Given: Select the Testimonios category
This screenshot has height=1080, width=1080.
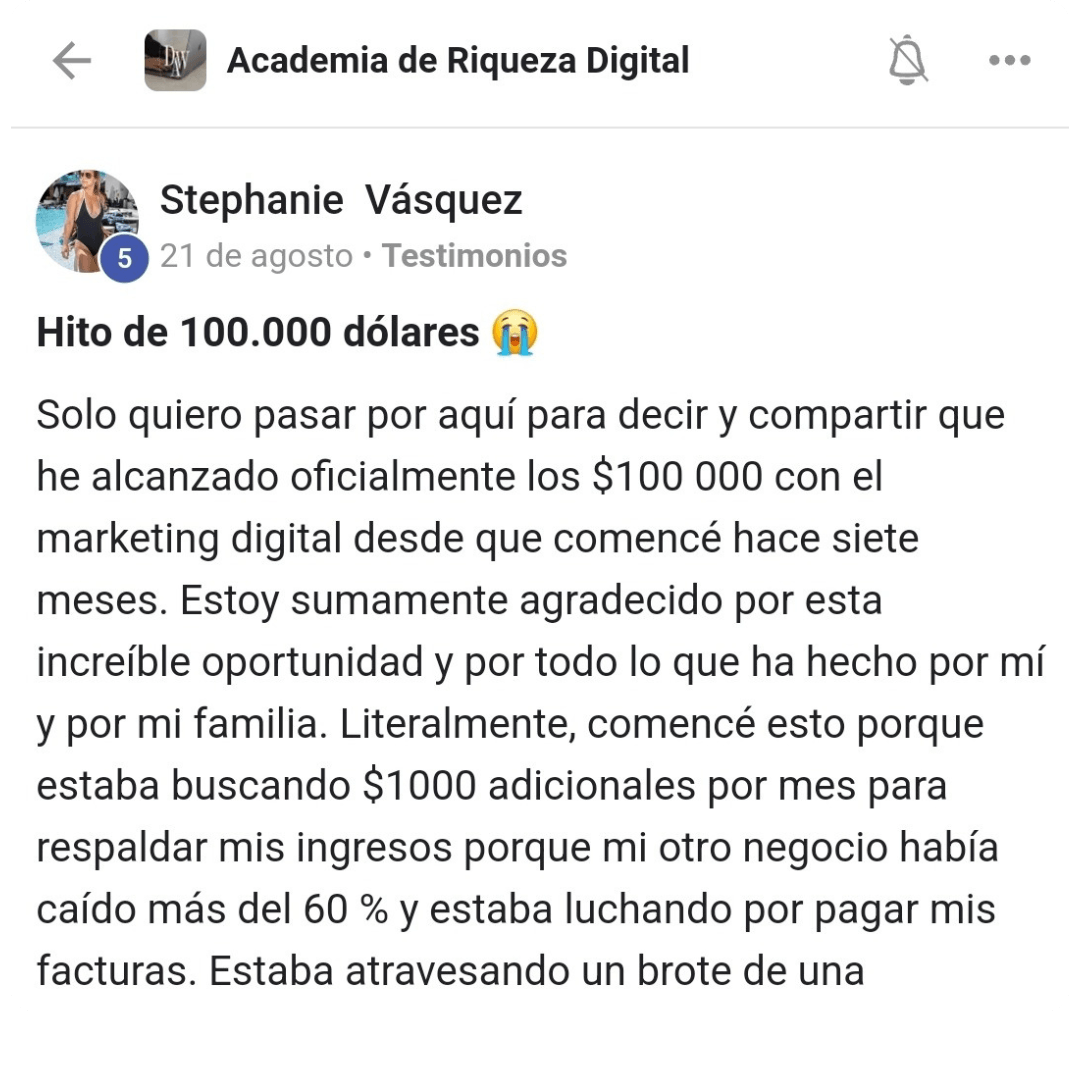Looking at the screenshot, I should tap(474, 256).
